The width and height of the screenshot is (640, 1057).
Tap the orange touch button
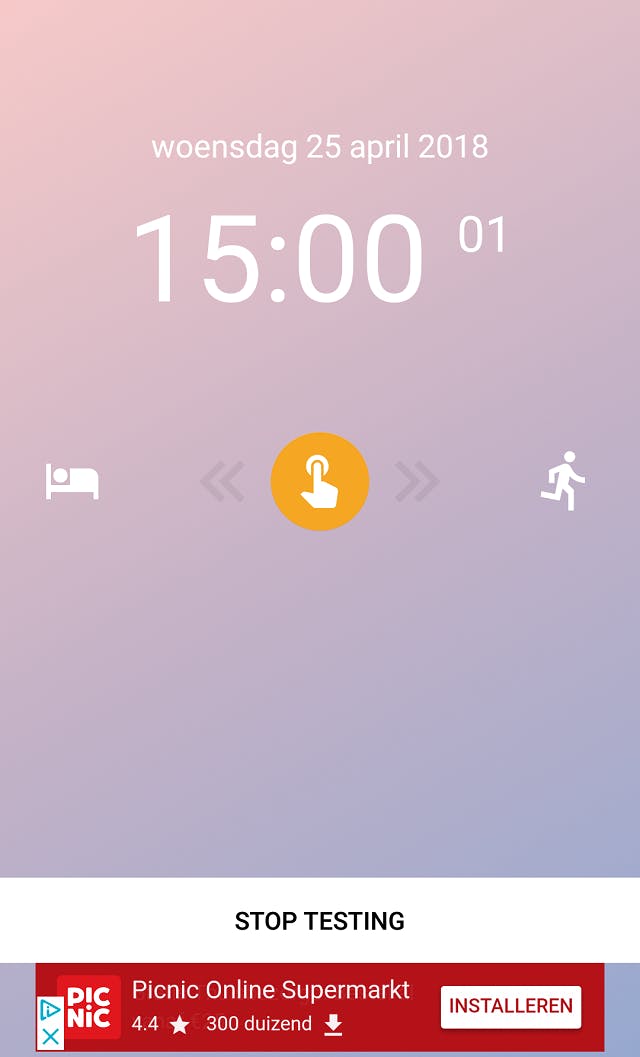tap(320, 482)
